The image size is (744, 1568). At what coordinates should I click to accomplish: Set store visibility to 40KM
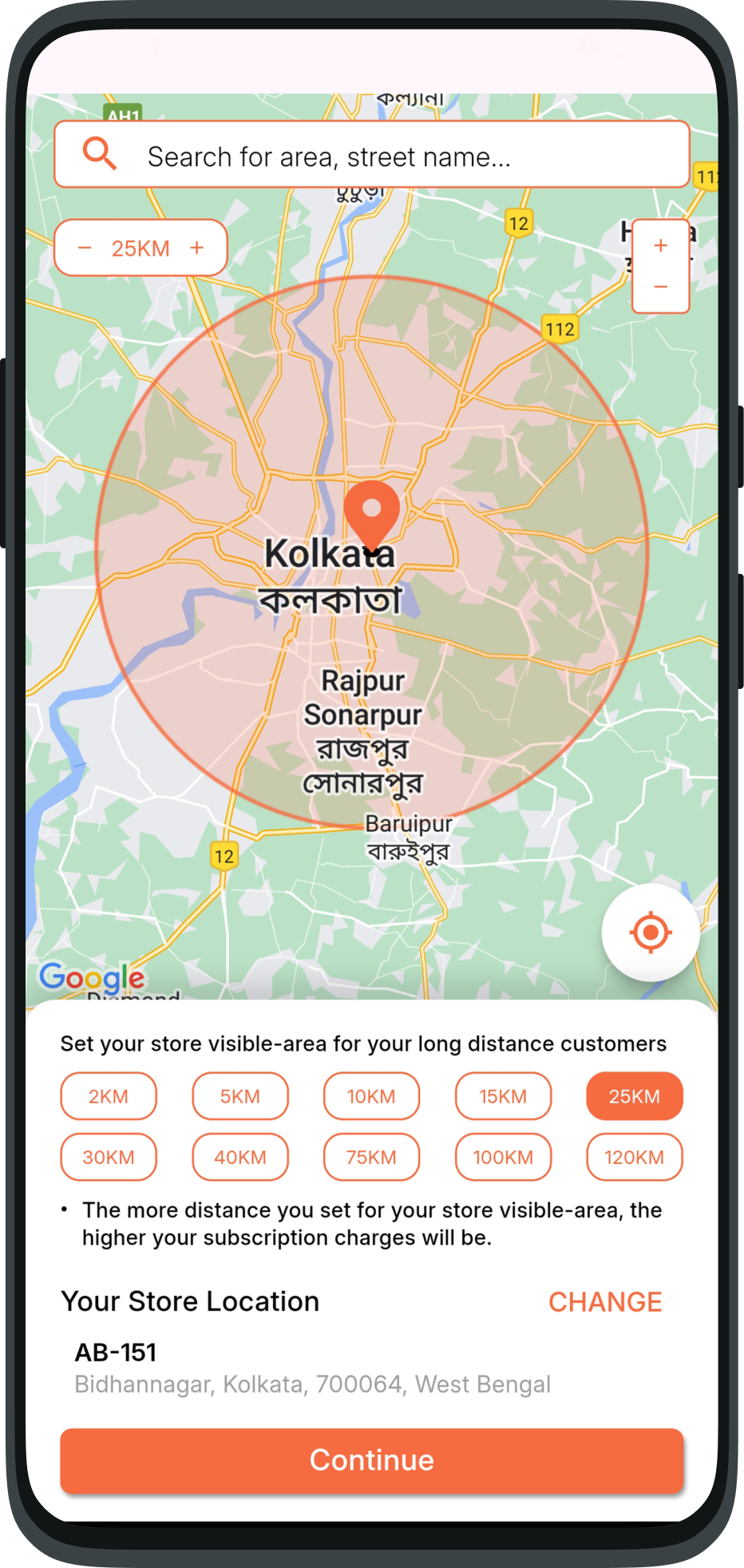click(240, 1157)
